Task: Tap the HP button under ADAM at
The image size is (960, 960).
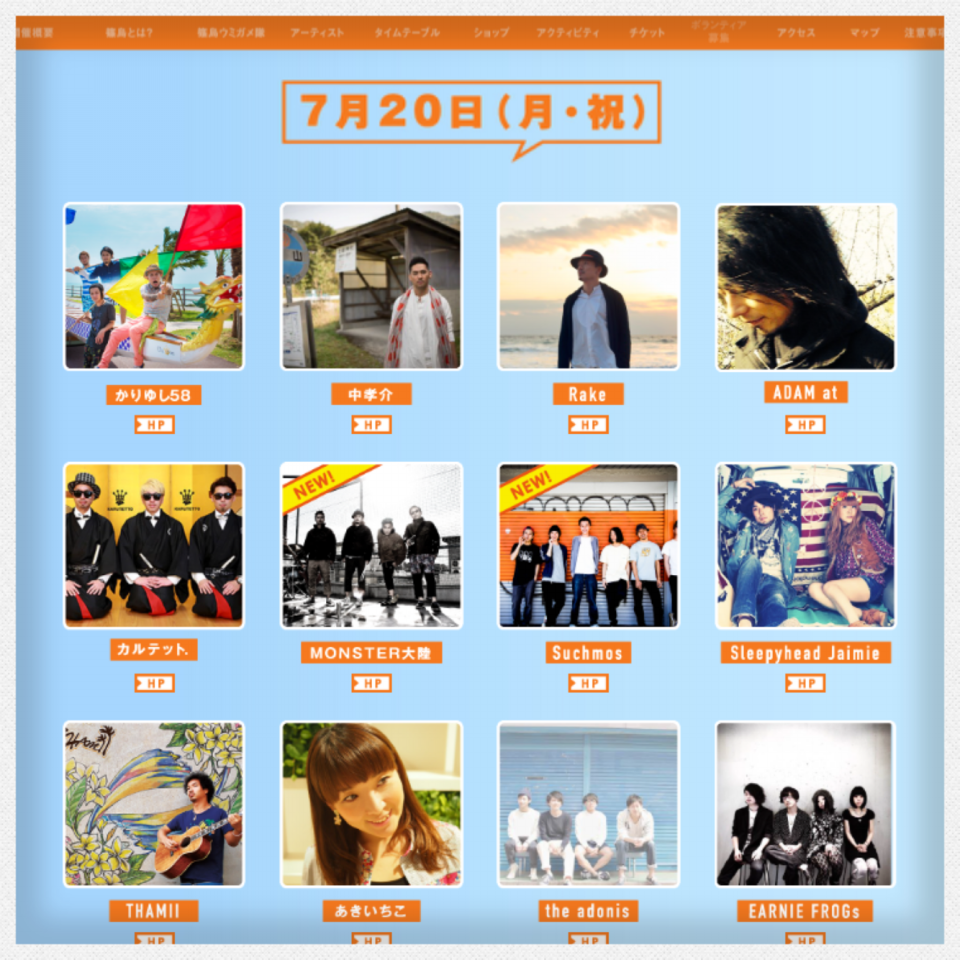Action: (805, 425)
